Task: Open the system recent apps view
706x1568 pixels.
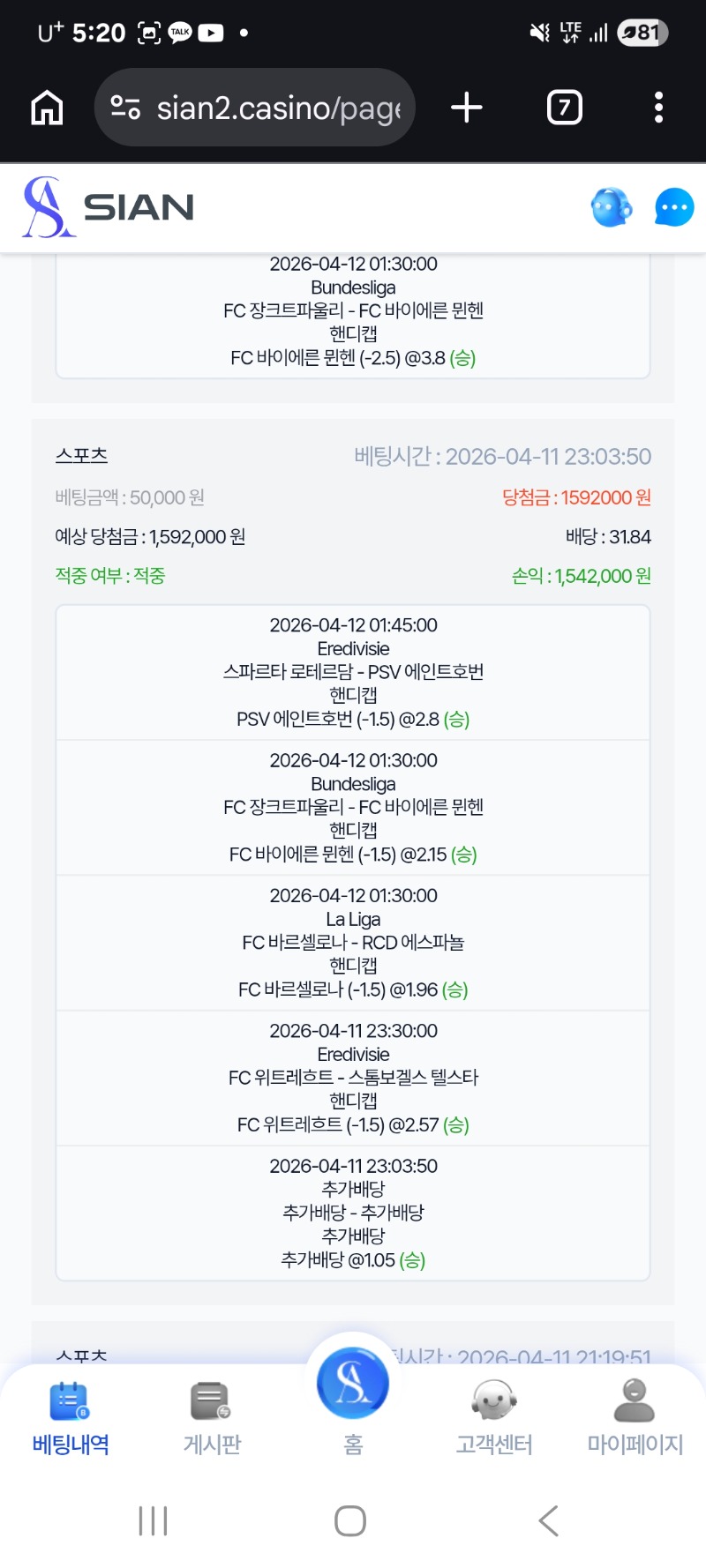Action: 153,1520
